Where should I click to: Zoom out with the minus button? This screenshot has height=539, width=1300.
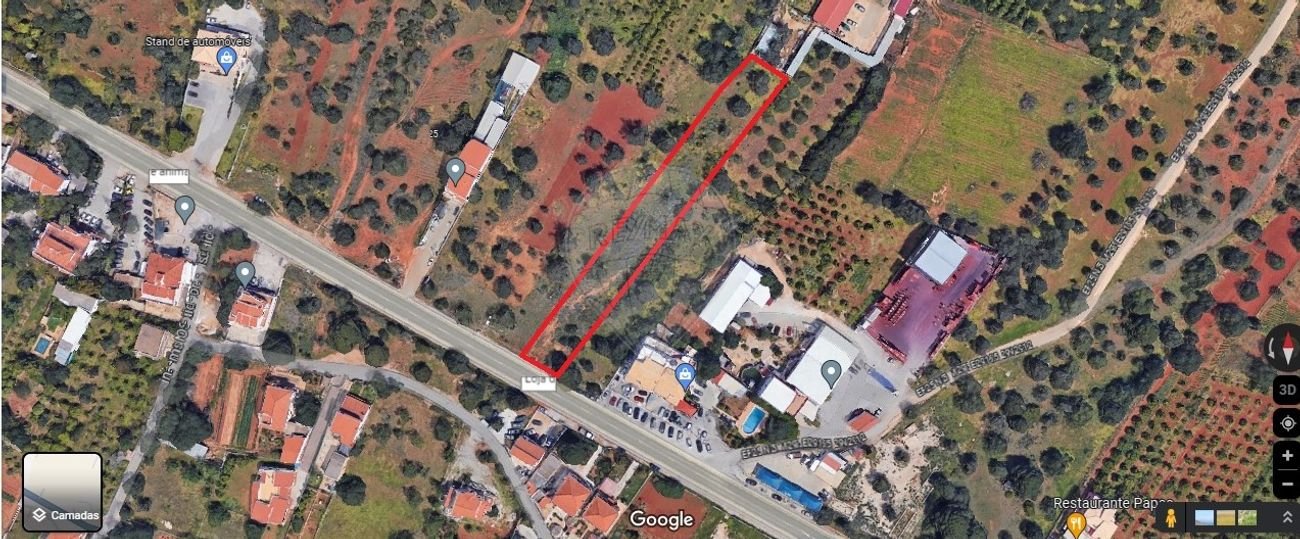pos(1286,482)
